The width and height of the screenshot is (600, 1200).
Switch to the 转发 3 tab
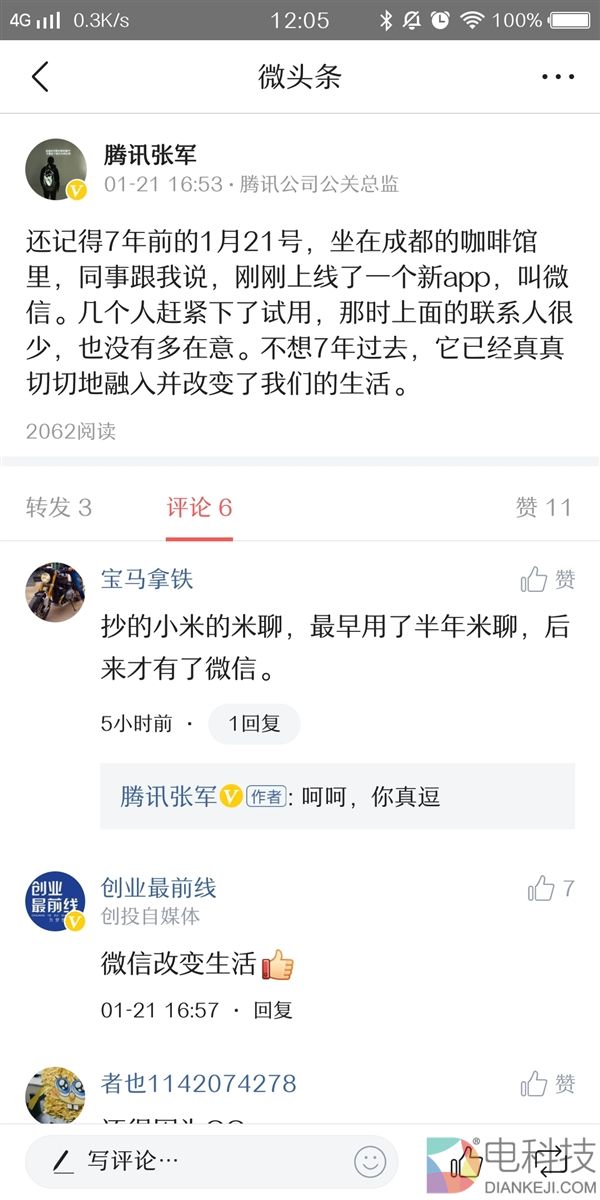[58, 507]
